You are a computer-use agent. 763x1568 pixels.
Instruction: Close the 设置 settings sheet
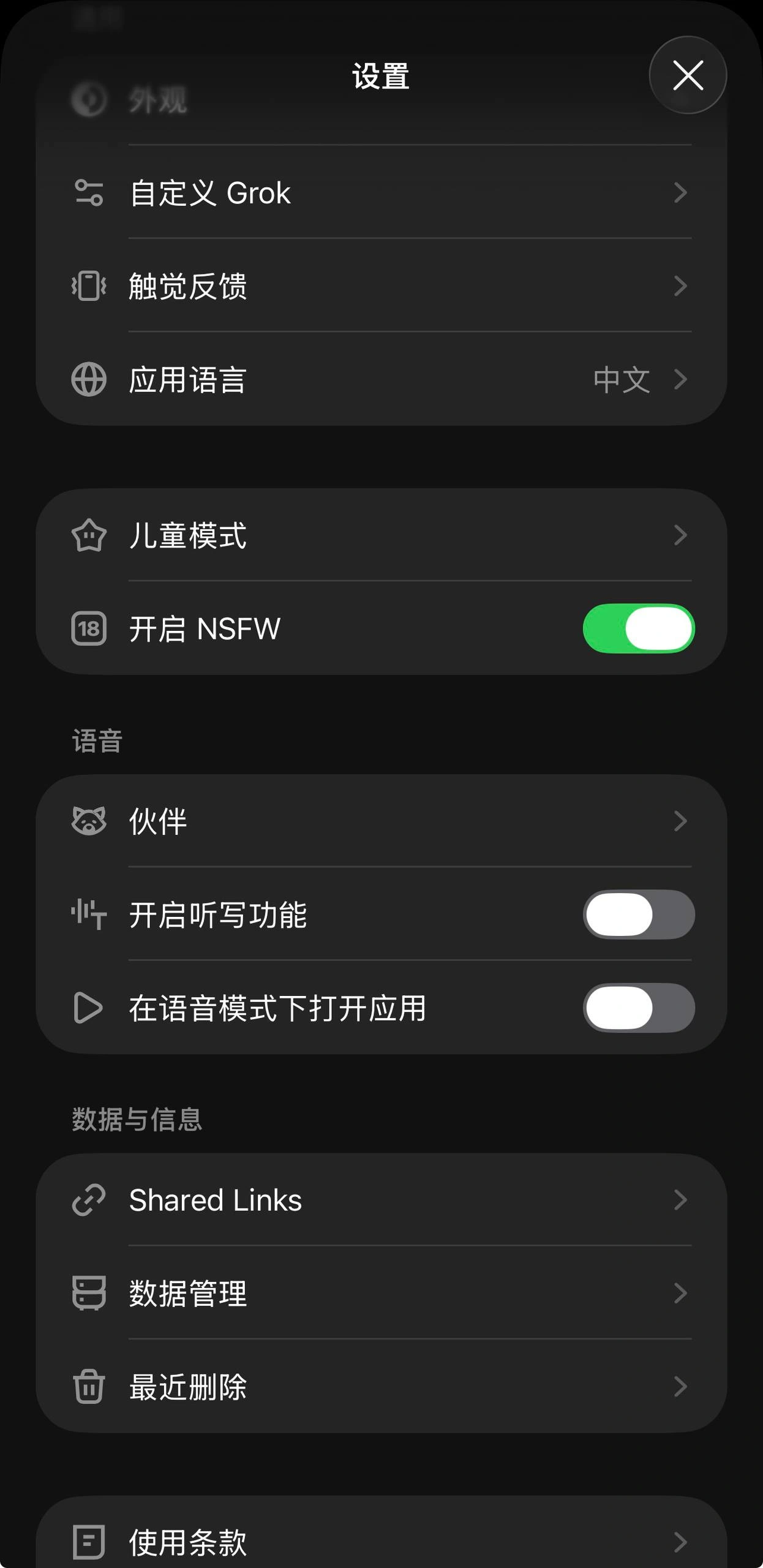pyautogui.click(x=688, y=75)
